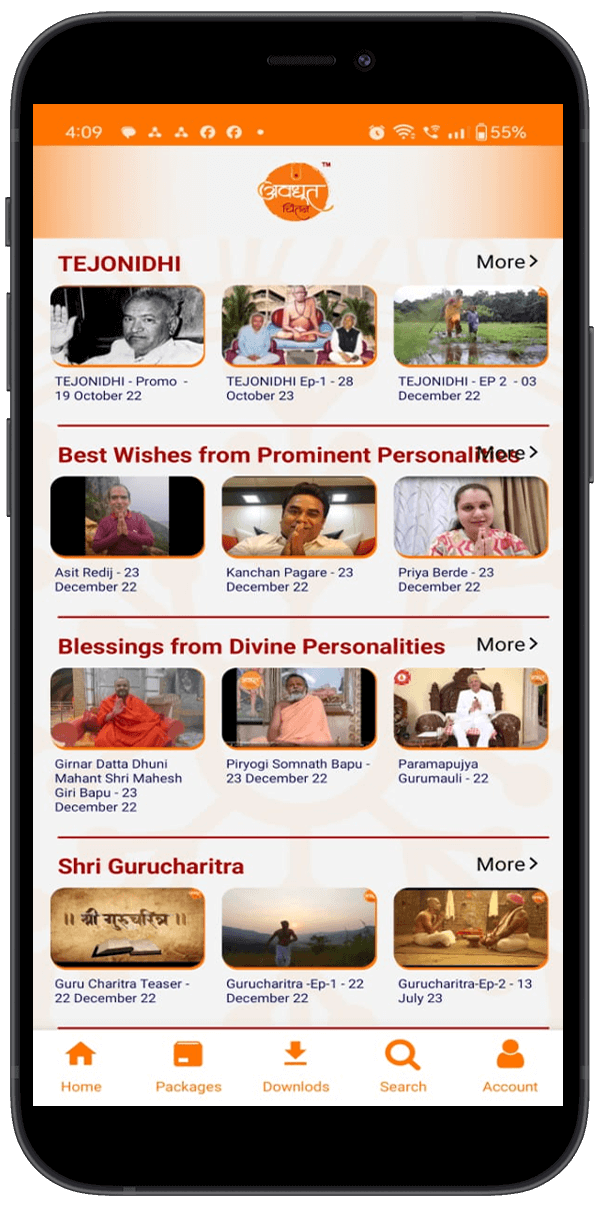Open TEJONIDHI Ep-1 video tile
This screenshot has height=1206, width=600.
[x=299, y=326]
